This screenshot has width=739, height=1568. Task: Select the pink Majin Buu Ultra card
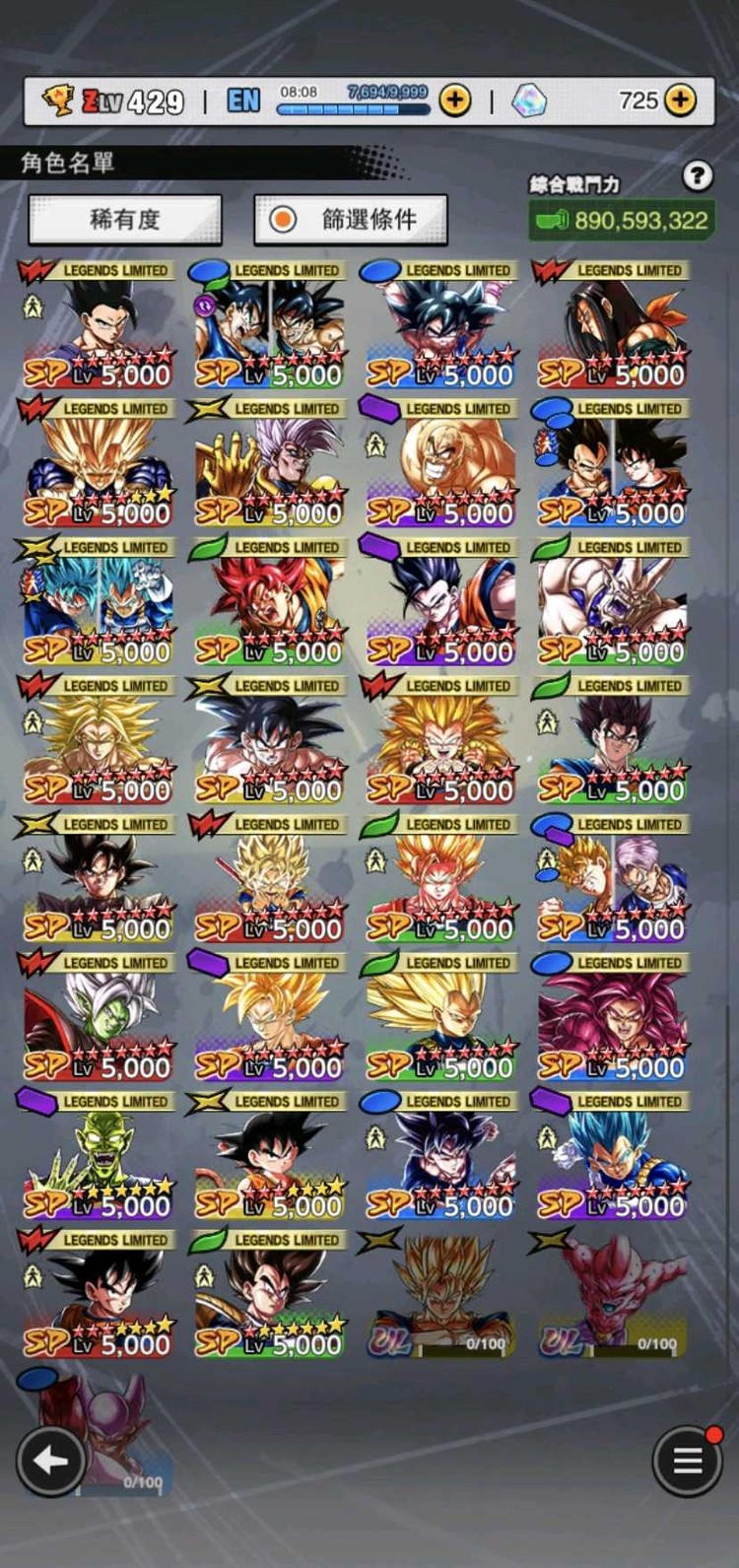tap(612, 1296)
